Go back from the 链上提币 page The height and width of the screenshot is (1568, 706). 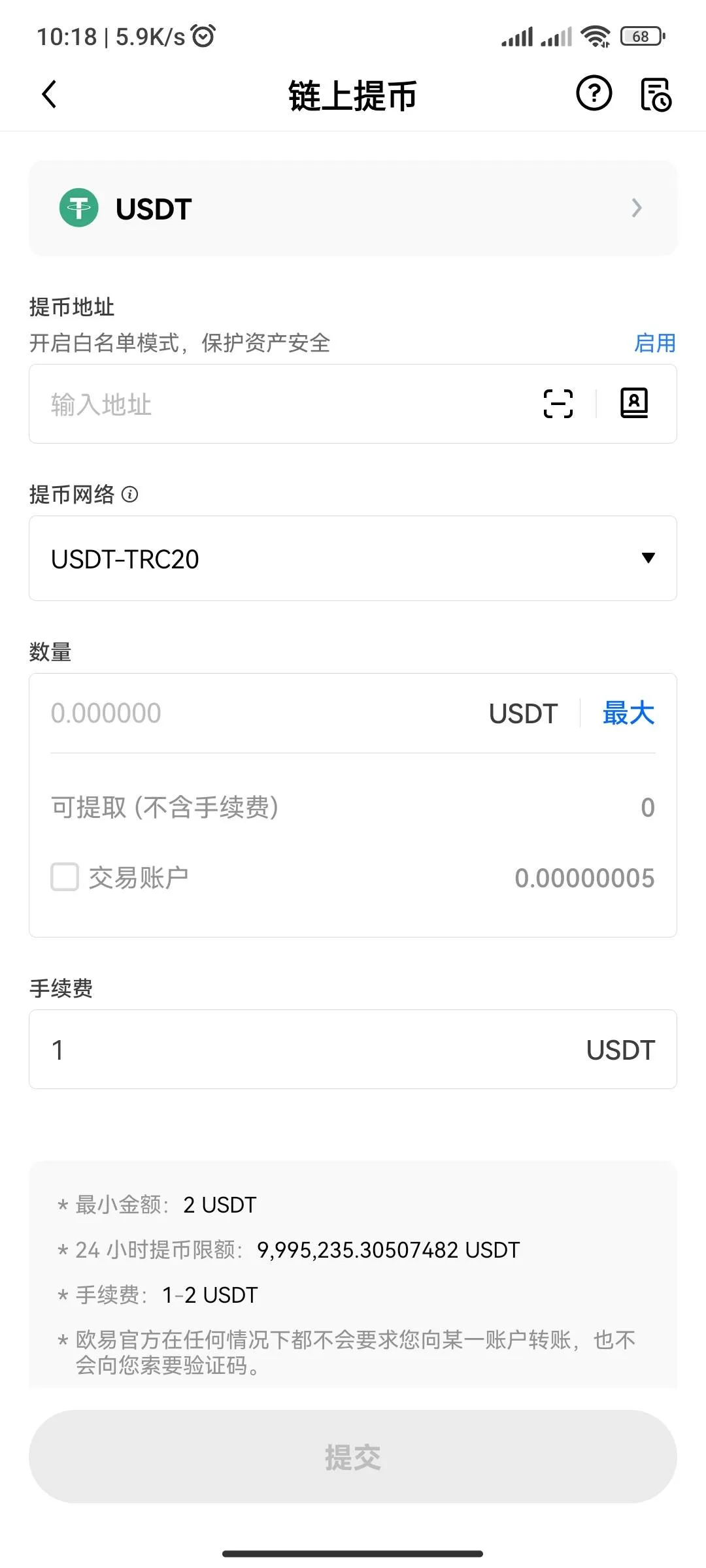pyautogui.click(x=50, y=95)
